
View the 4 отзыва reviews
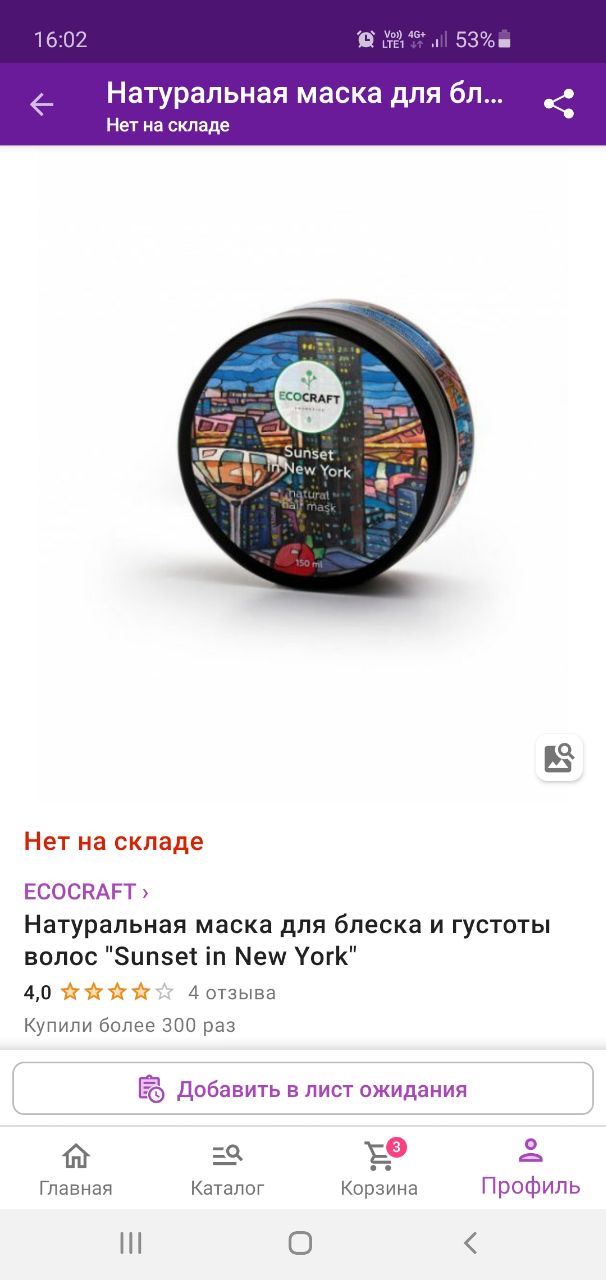click(x=232, y=993)
